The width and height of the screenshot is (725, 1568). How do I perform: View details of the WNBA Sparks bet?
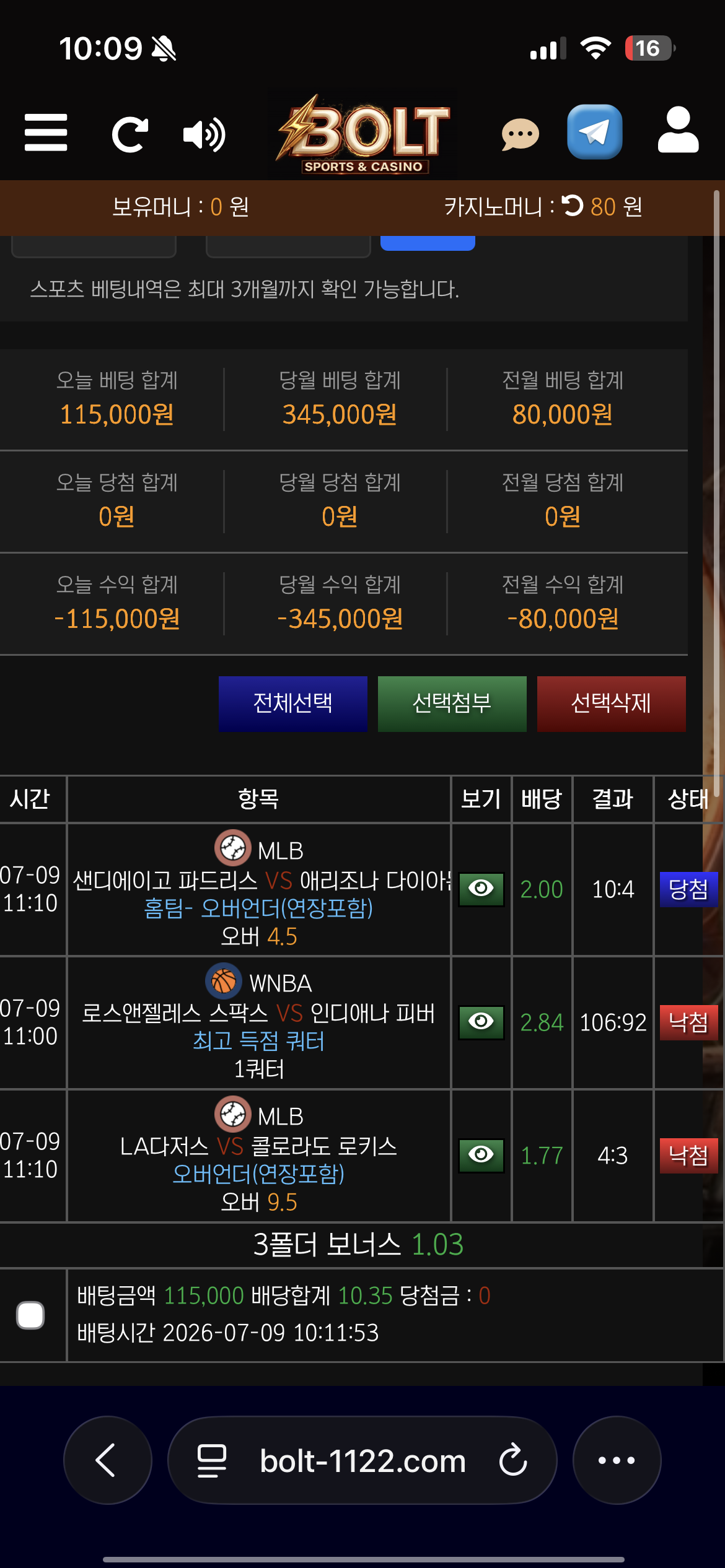click(481, 1022)
